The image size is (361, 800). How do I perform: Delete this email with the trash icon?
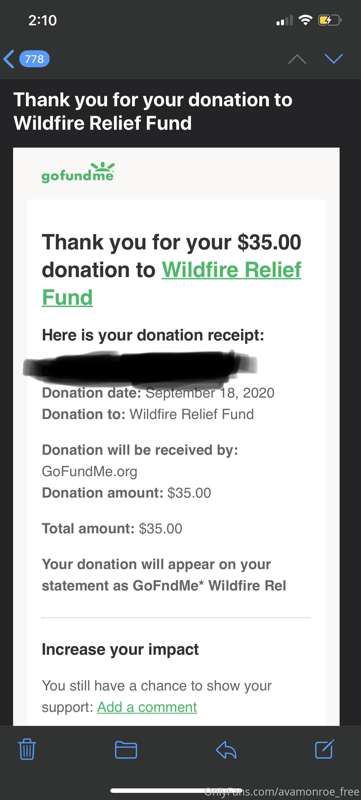coord(27,749)
